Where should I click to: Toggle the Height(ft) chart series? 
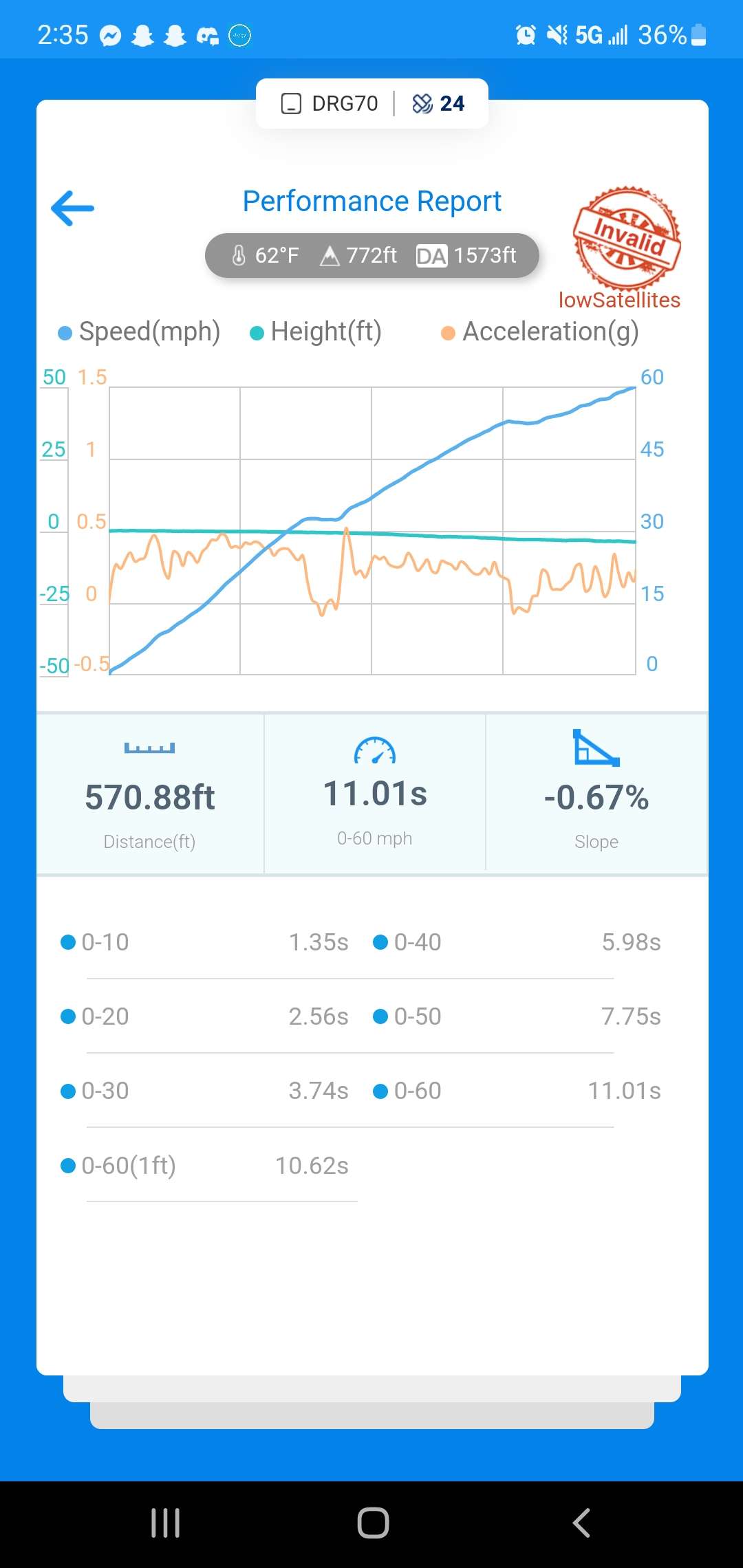click(316, 332)
